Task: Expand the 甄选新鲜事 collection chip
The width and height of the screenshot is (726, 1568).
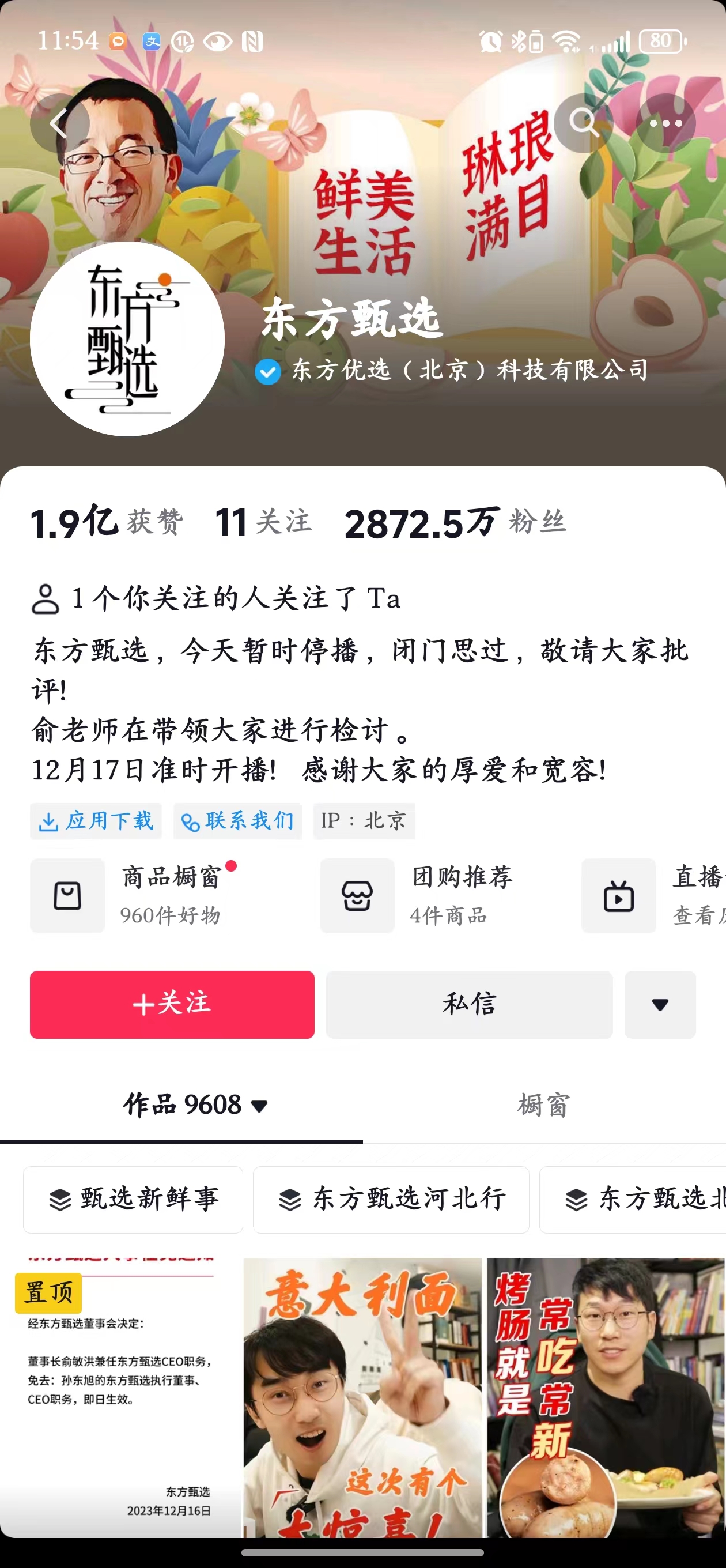Action: (133, 1199)
